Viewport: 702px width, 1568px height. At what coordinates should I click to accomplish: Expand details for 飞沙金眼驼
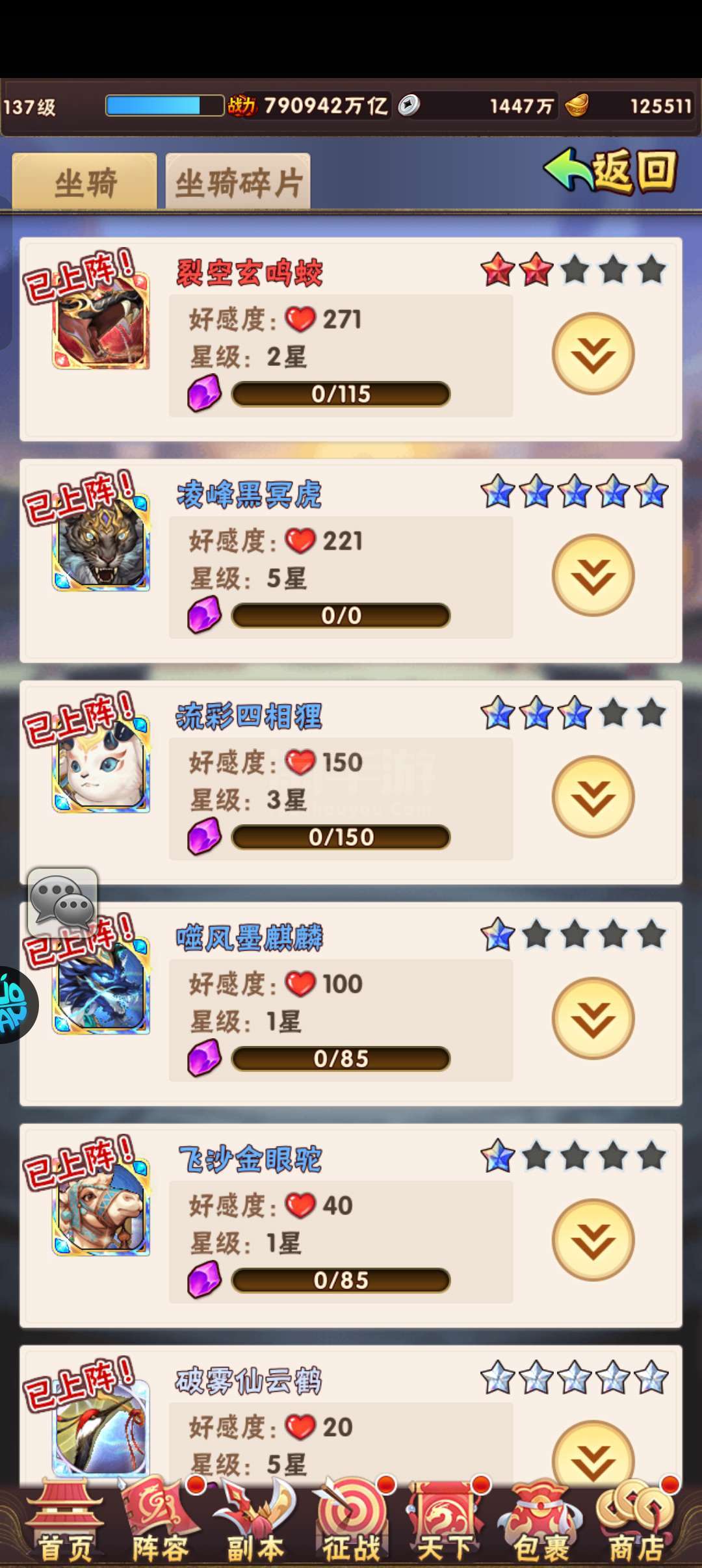pos(593,1240)
